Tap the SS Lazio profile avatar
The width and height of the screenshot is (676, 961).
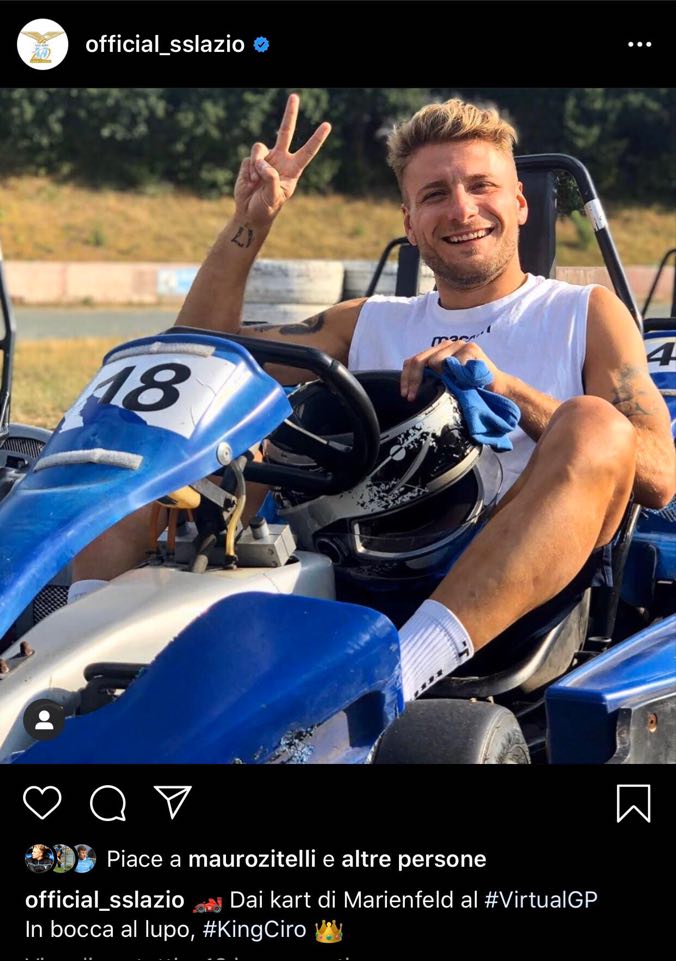pyautogui.click(x=42, y=44)
